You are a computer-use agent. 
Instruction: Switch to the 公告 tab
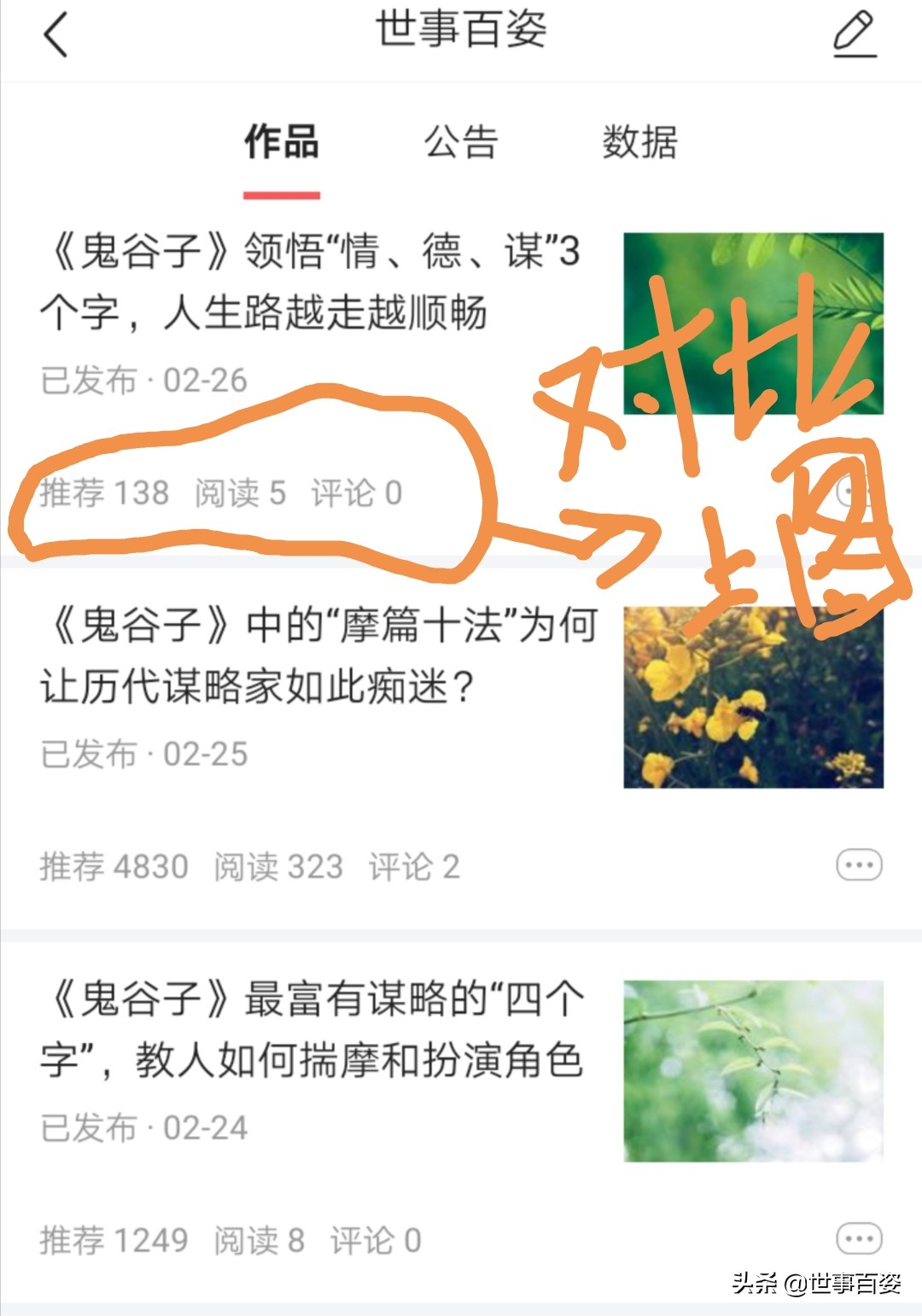462,143
